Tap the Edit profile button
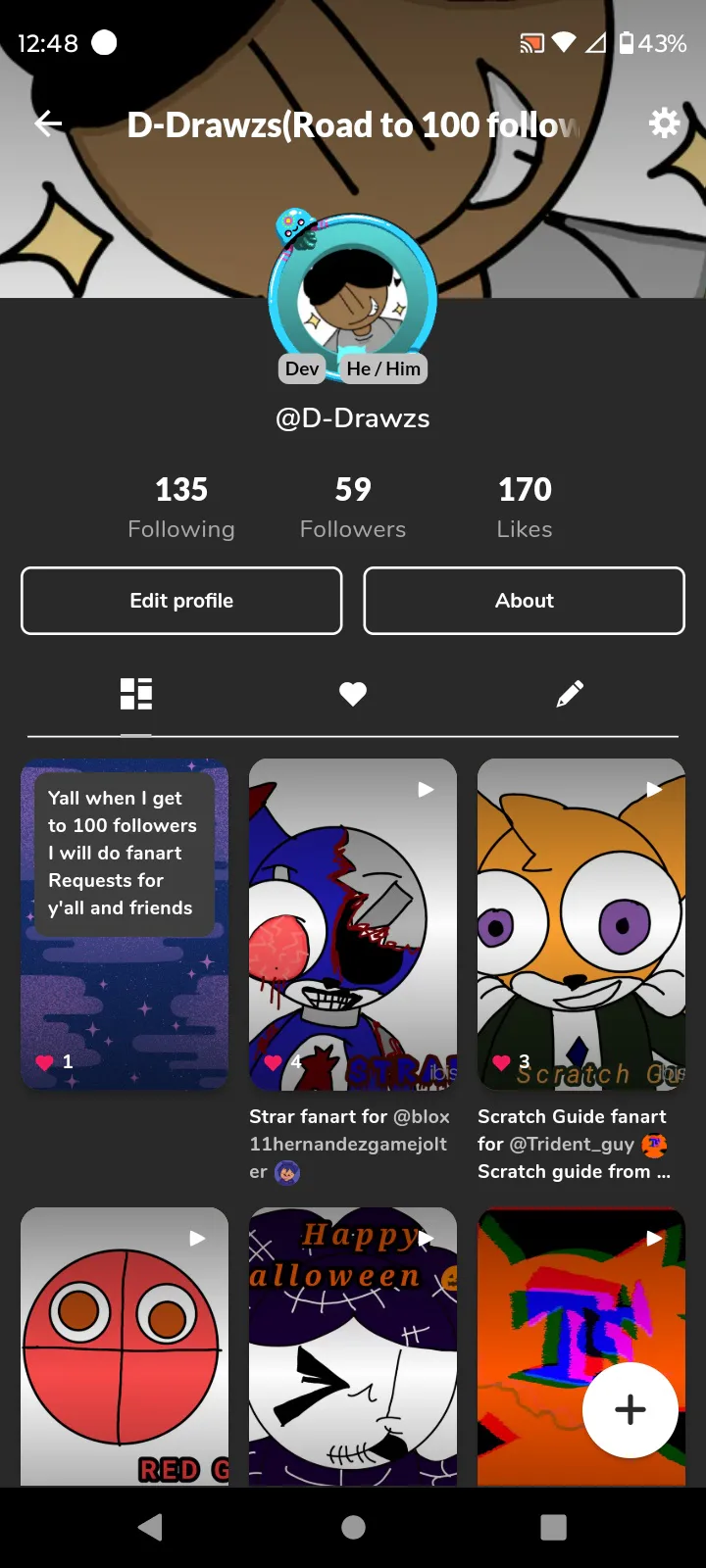This screenshot has height=1568, width=706. [x=181, y=601]
